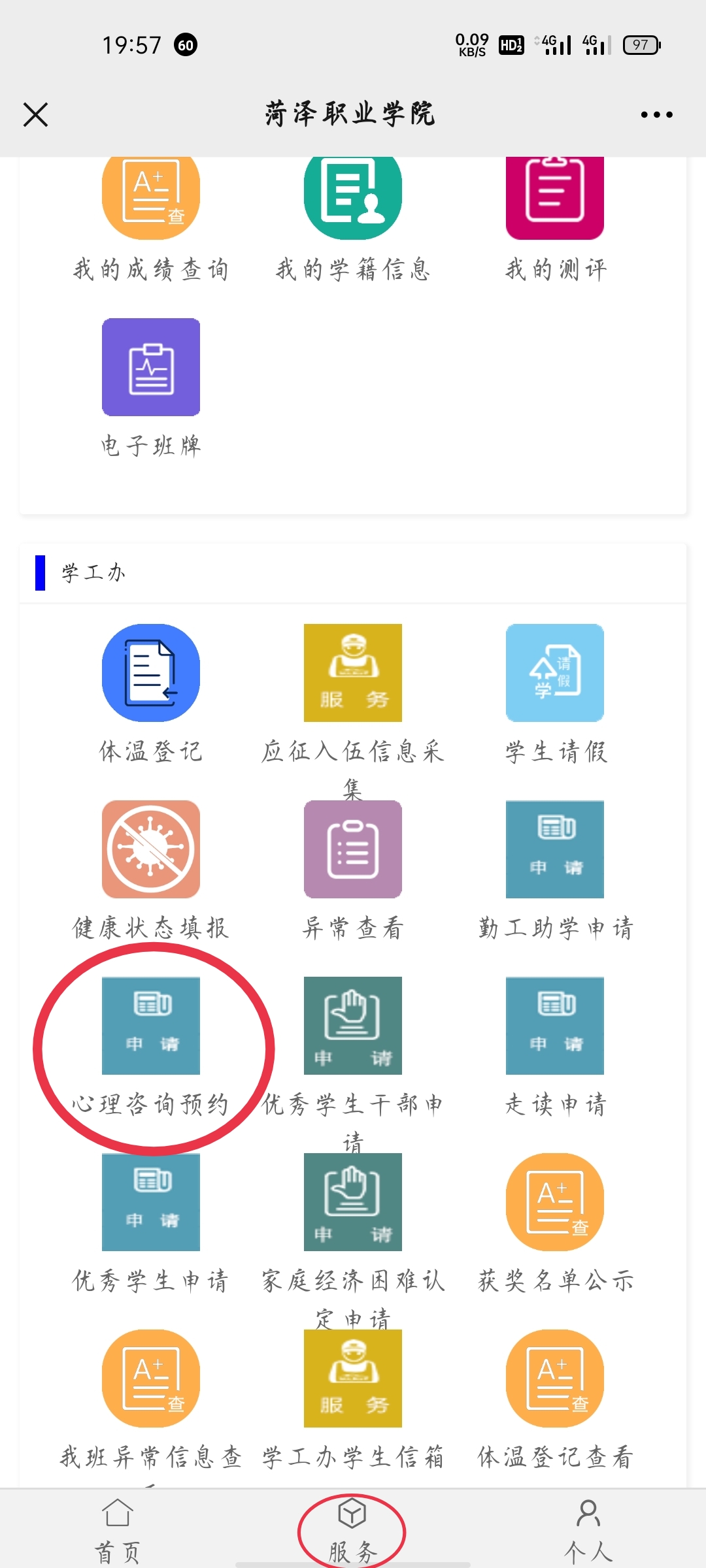Open 体温登记
This screenshot has width=706, height=1568.
coord(150,673)
